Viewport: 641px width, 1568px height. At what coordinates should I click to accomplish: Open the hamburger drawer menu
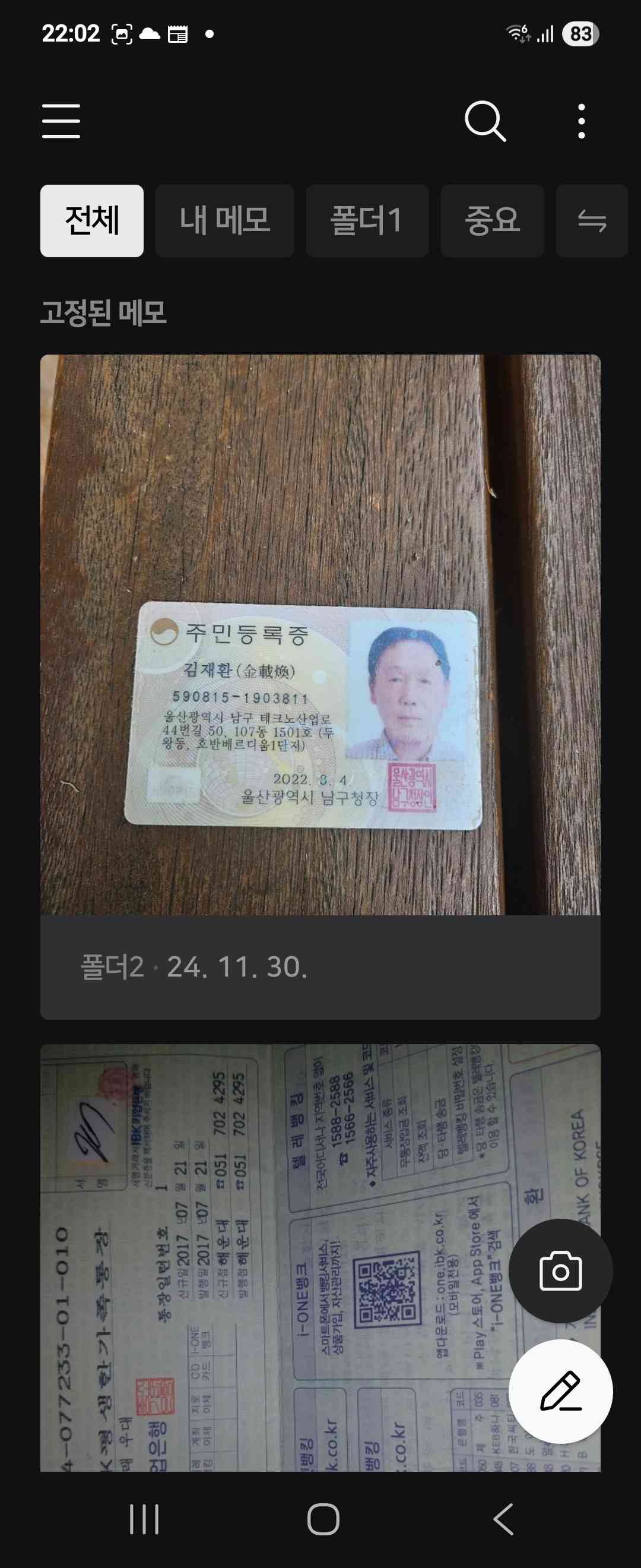click(x=61, y=121)
